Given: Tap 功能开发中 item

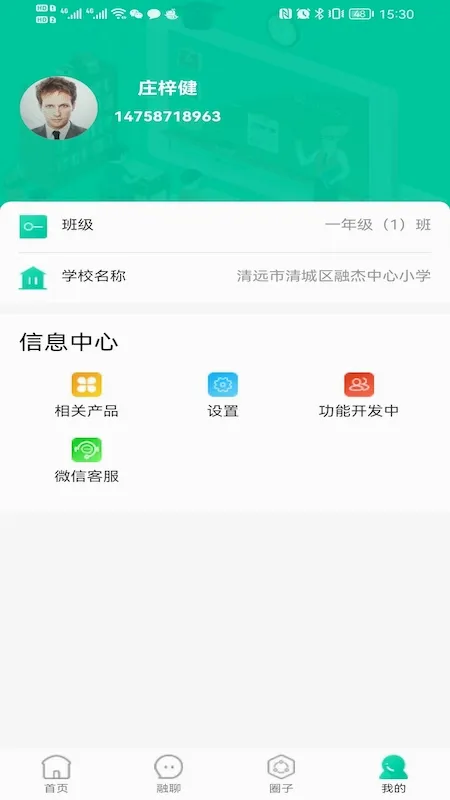Looking at the screenshot, I should [x=359, y=395].
